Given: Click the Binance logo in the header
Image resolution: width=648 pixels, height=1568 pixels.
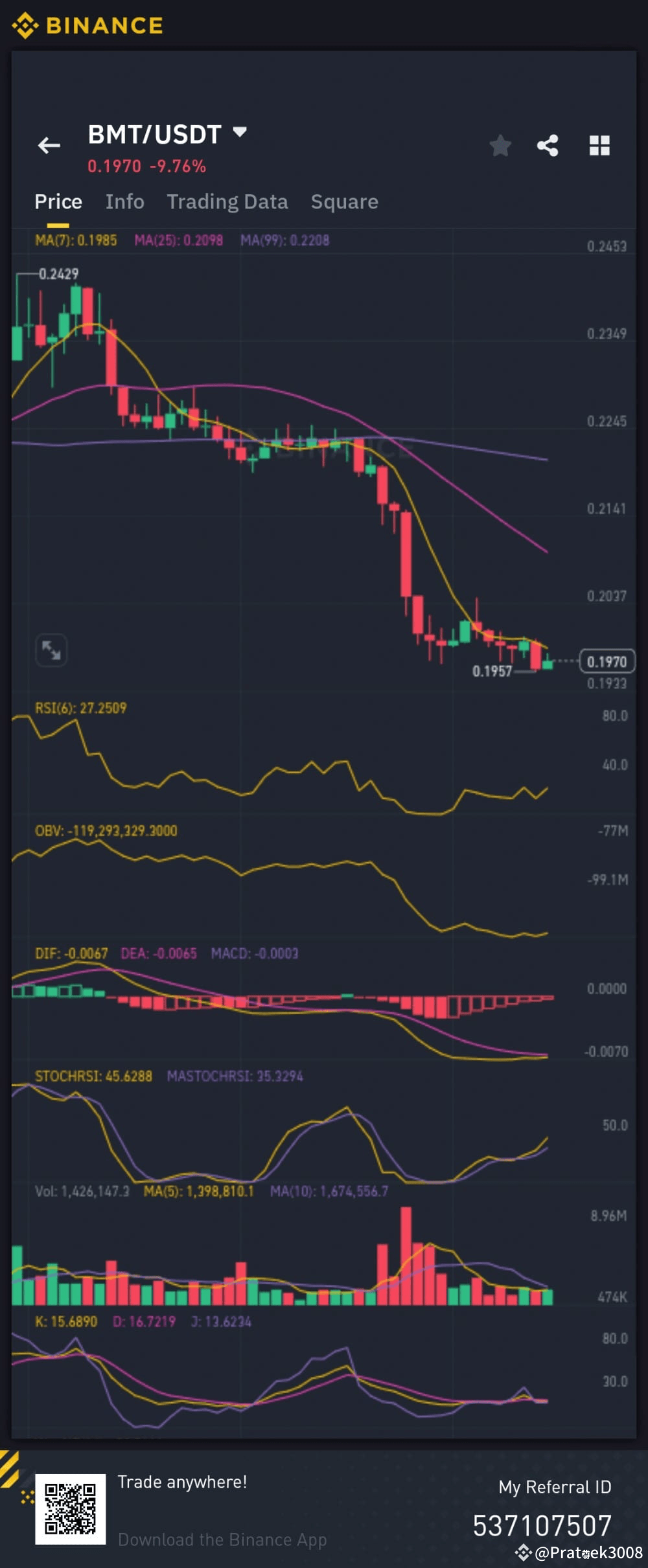Looking at the screenshot, I should tap(87, 25).
